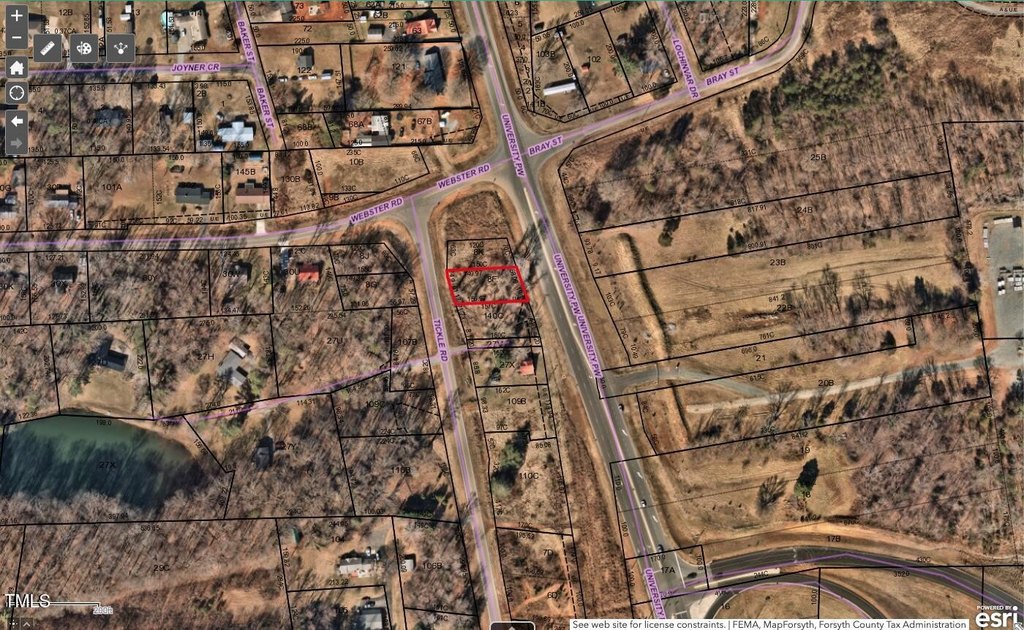Screen dimensions: 1024x630
Task: Open the share tool
Action: [x=120, y=48]
